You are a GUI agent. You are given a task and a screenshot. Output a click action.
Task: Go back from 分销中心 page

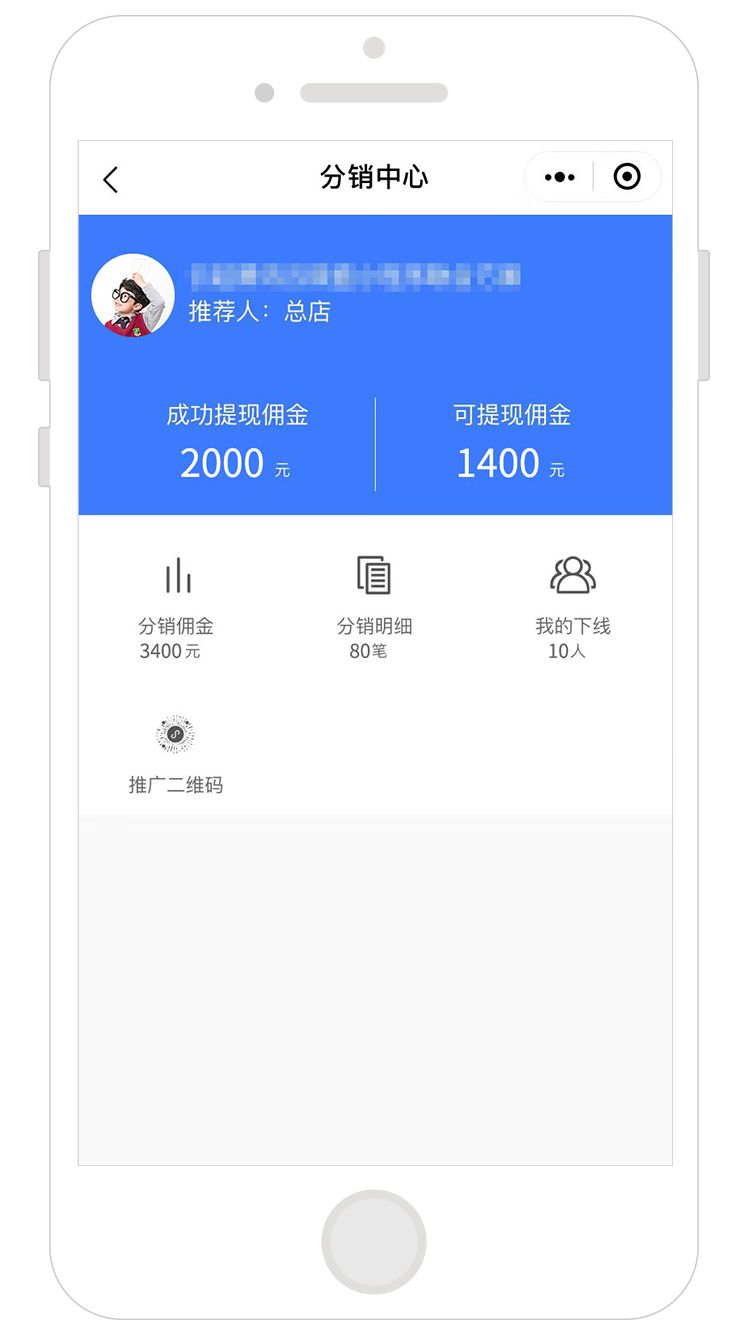111,179
